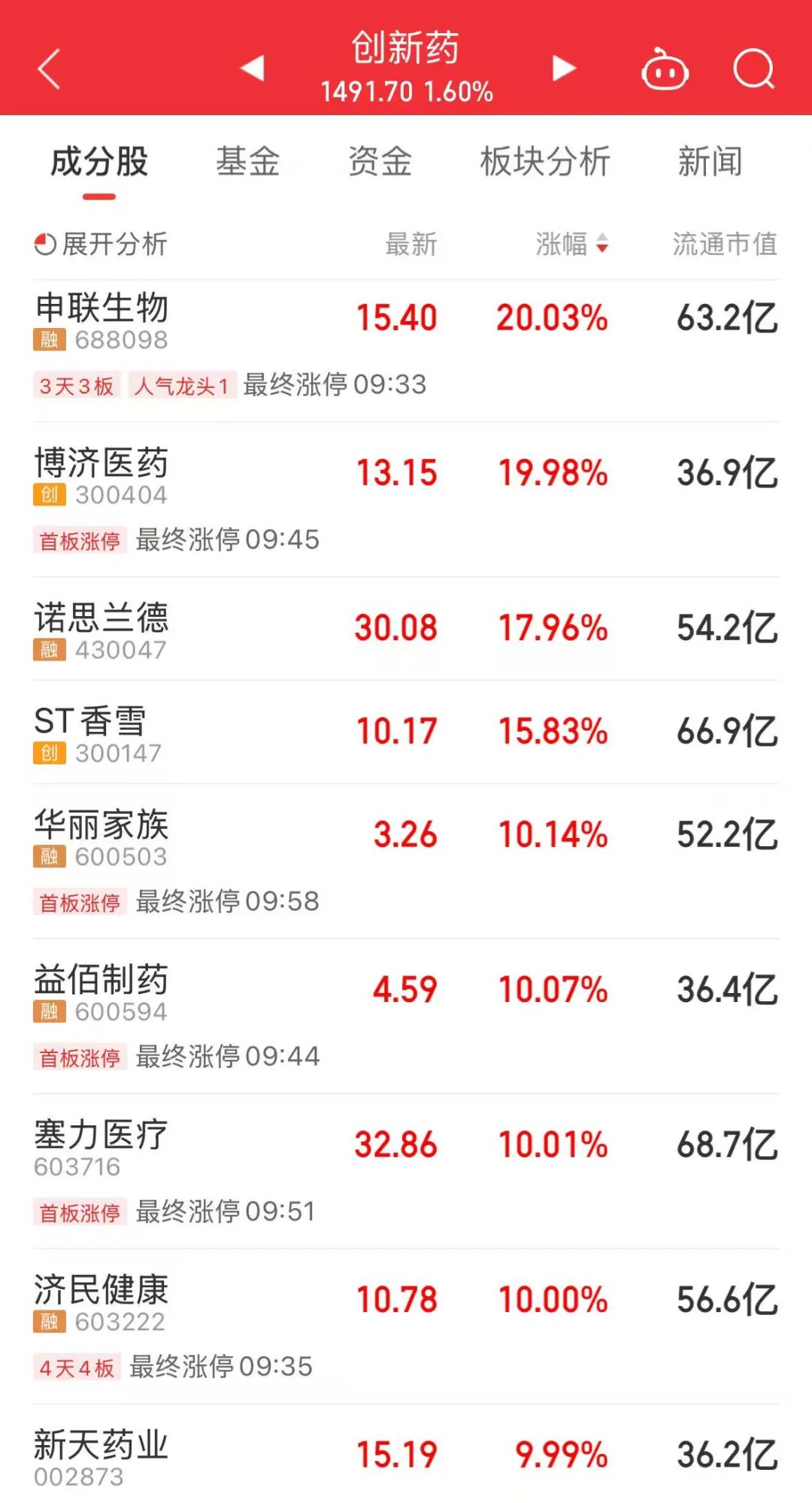Image resolution: width=812 pixels, height=1503 pixels.
Task: Open the robot assistant icon
Action: click(665, 70)
